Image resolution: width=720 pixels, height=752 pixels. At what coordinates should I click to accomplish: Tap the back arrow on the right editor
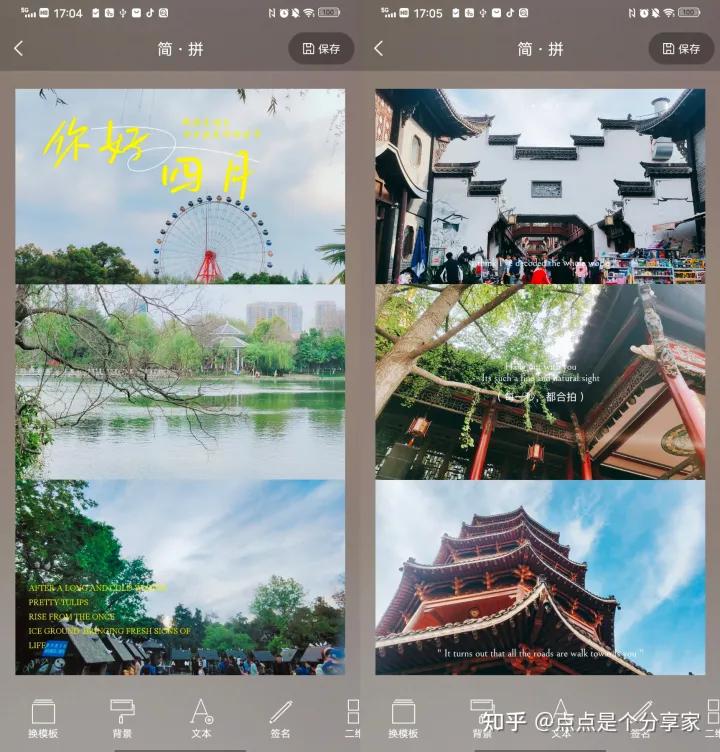click(x=380, y=47)
